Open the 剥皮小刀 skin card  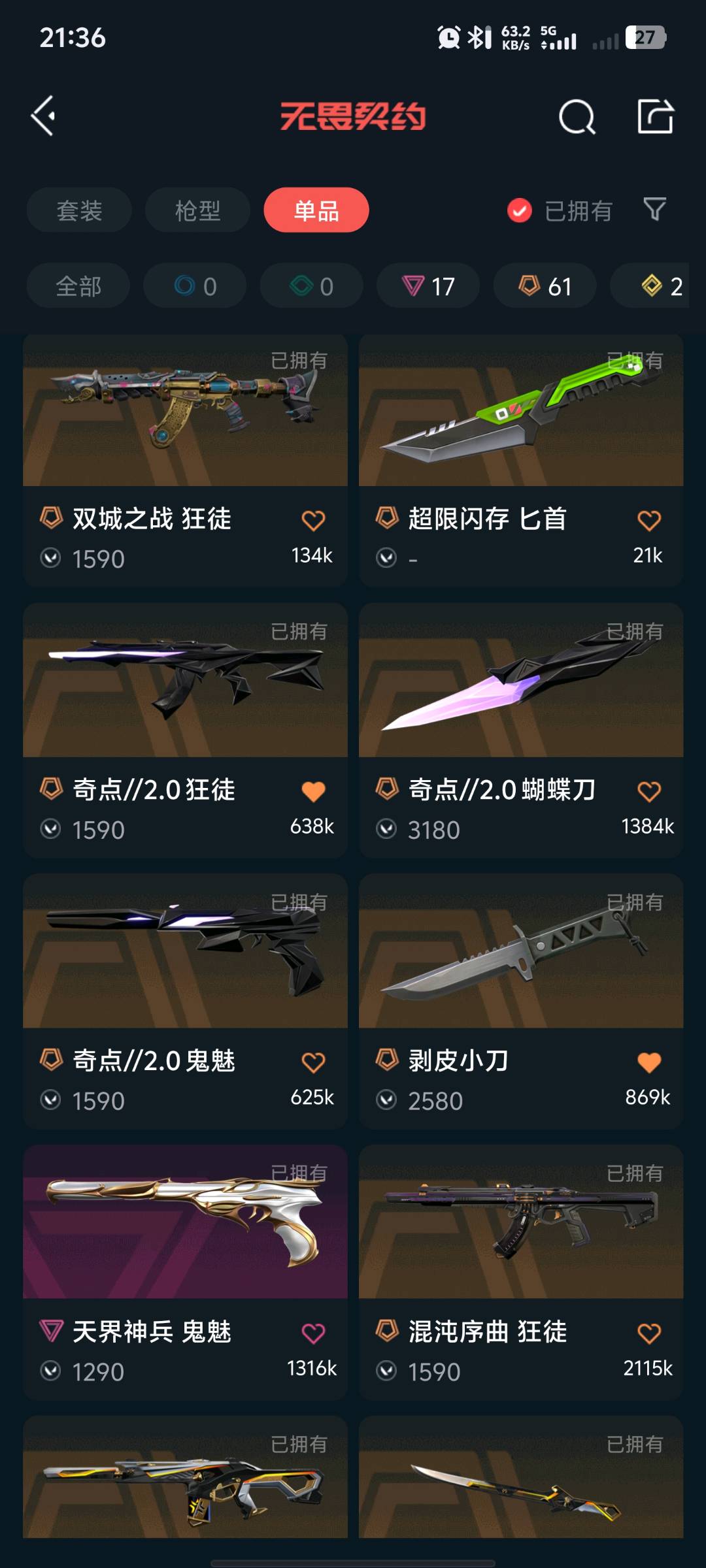521,1002
